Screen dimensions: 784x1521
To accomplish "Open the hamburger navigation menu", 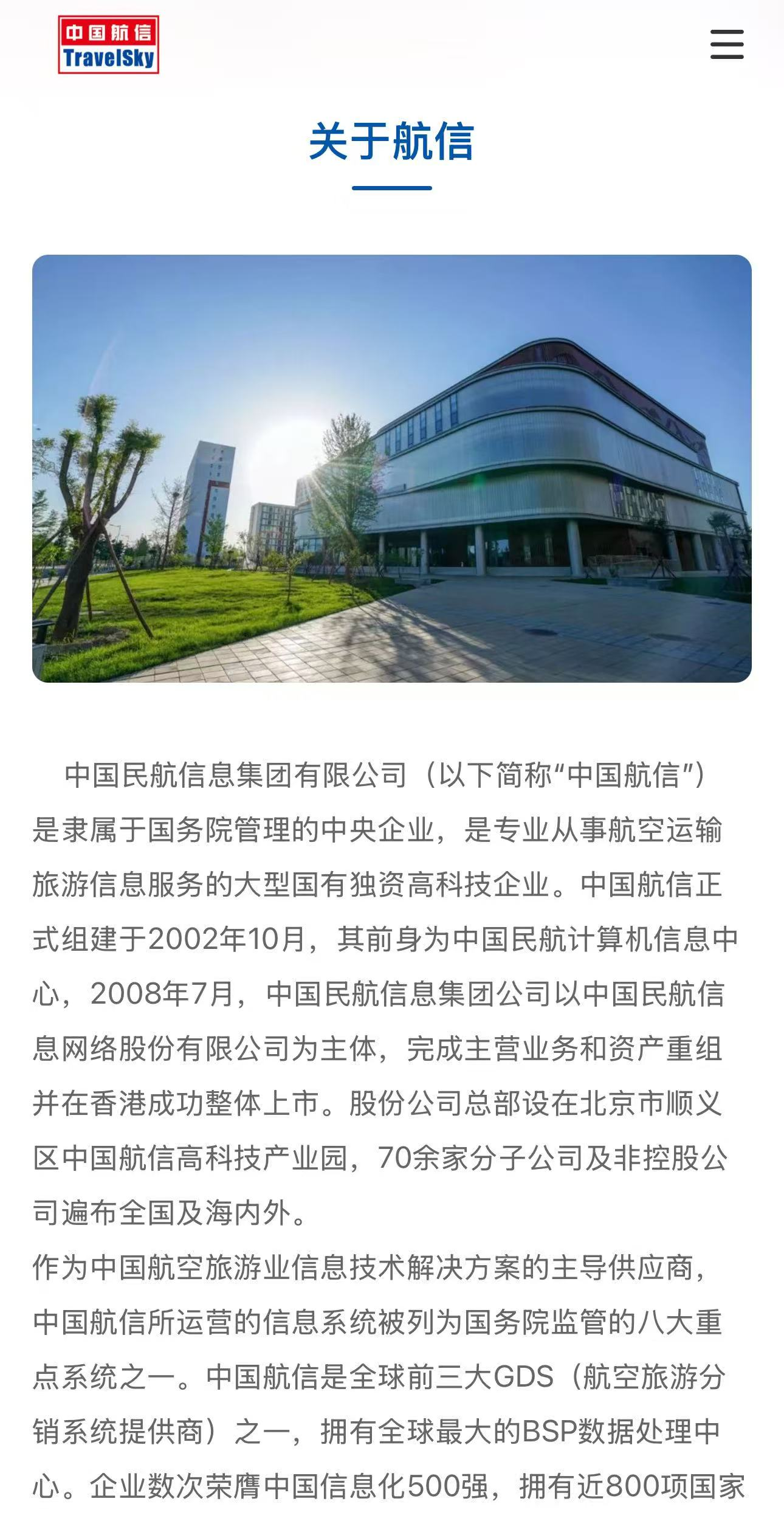I will (727, 44).
